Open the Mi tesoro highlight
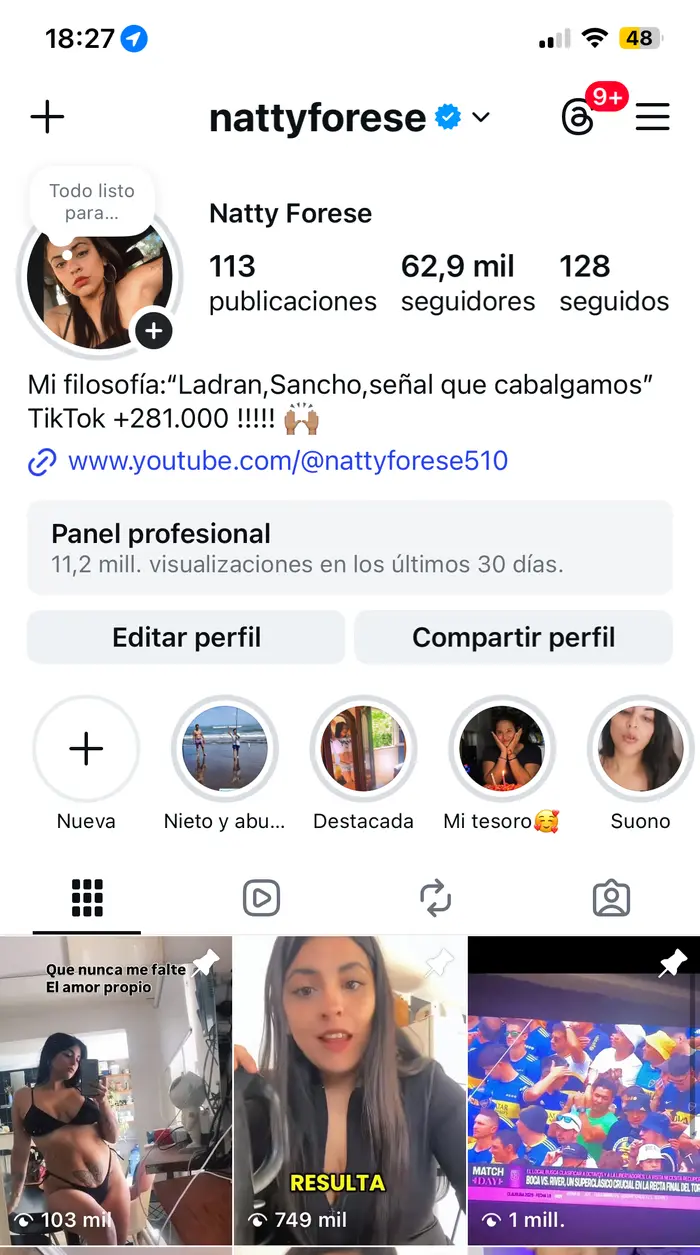The height and width of the screenshot is (1255, 700). pyautogui.click(x=501, y=749)
